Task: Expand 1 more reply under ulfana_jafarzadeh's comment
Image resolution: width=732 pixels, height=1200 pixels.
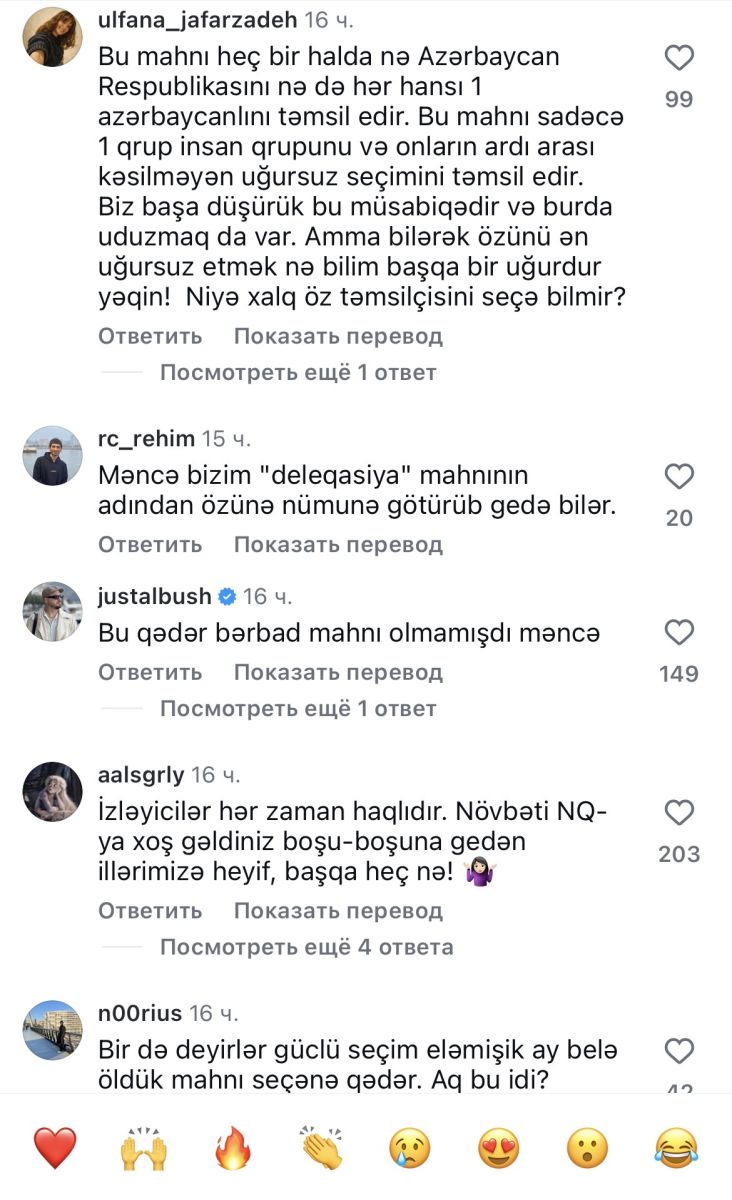Action: click(x=298, y=373)
